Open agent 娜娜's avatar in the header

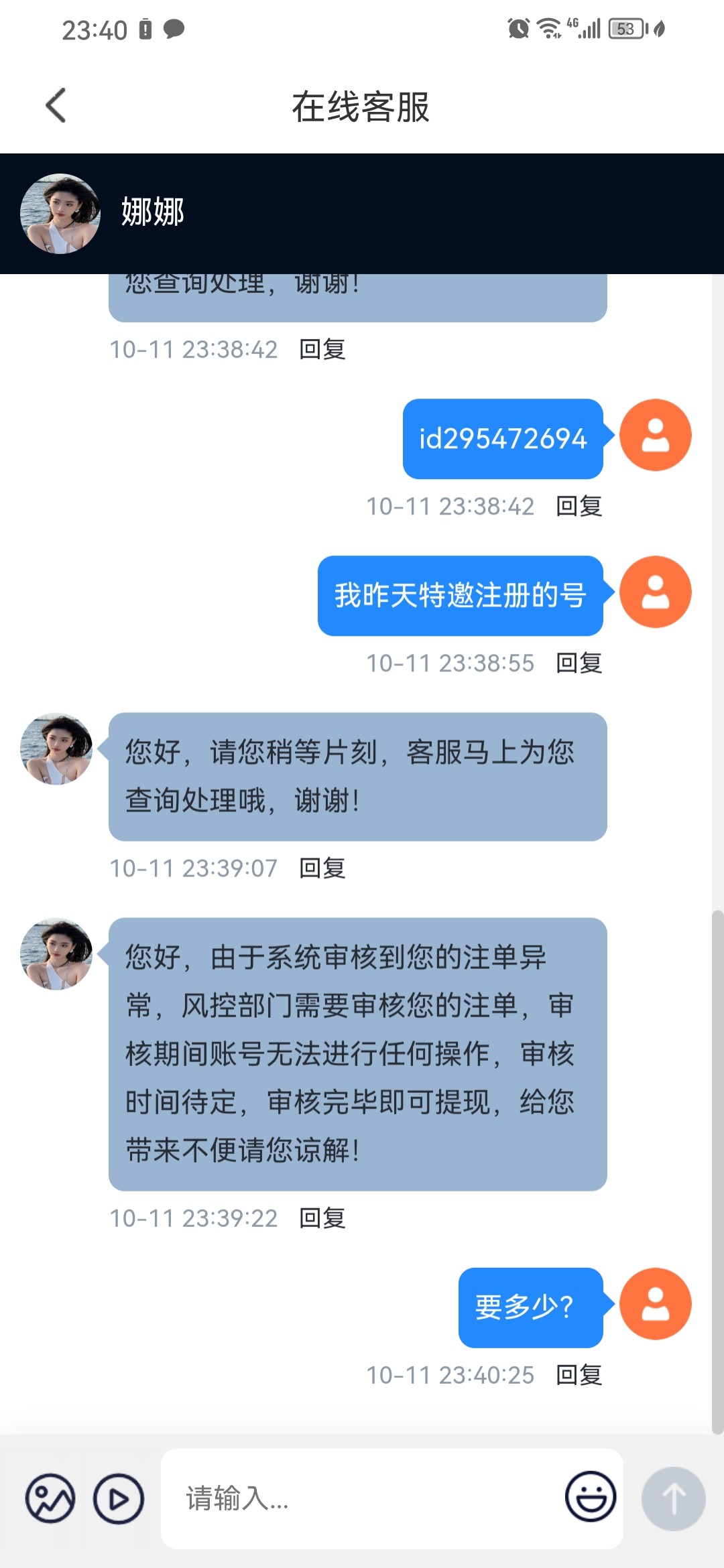click(x=60, y=214)
